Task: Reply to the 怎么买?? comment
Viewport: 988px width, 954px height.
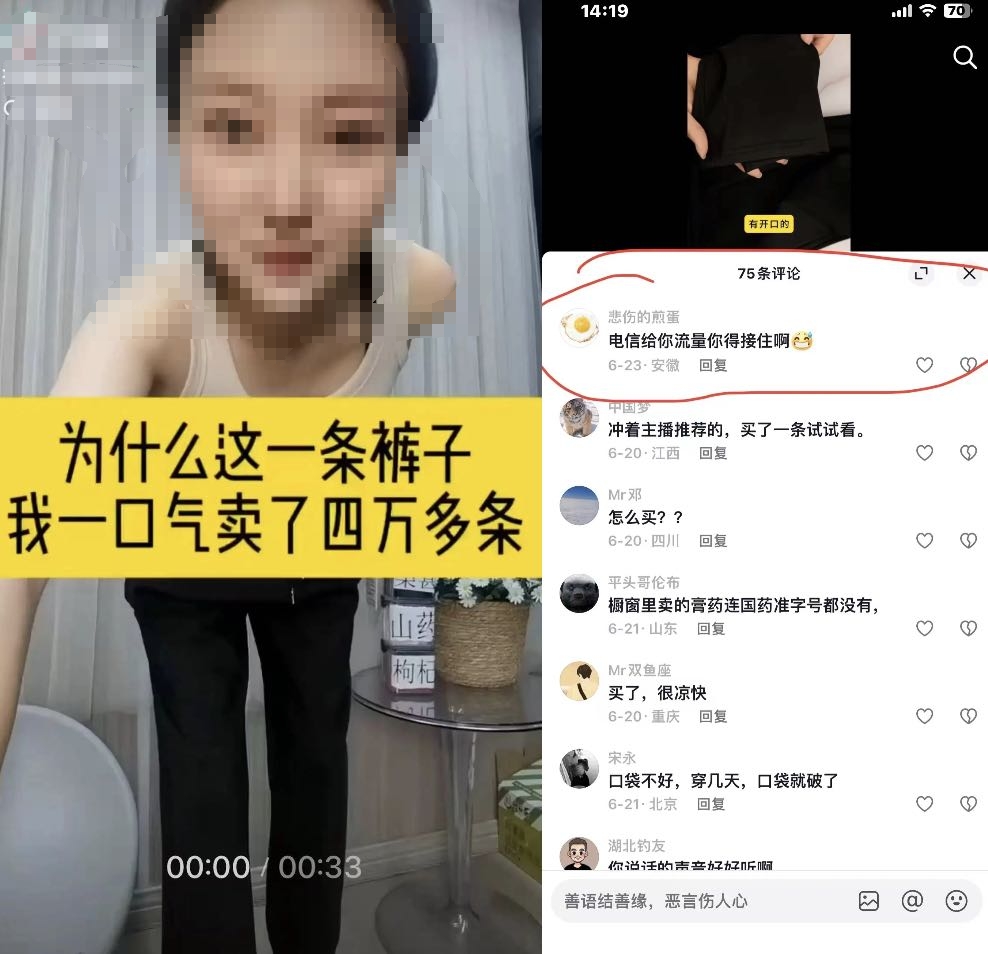Action: [713, 541]
